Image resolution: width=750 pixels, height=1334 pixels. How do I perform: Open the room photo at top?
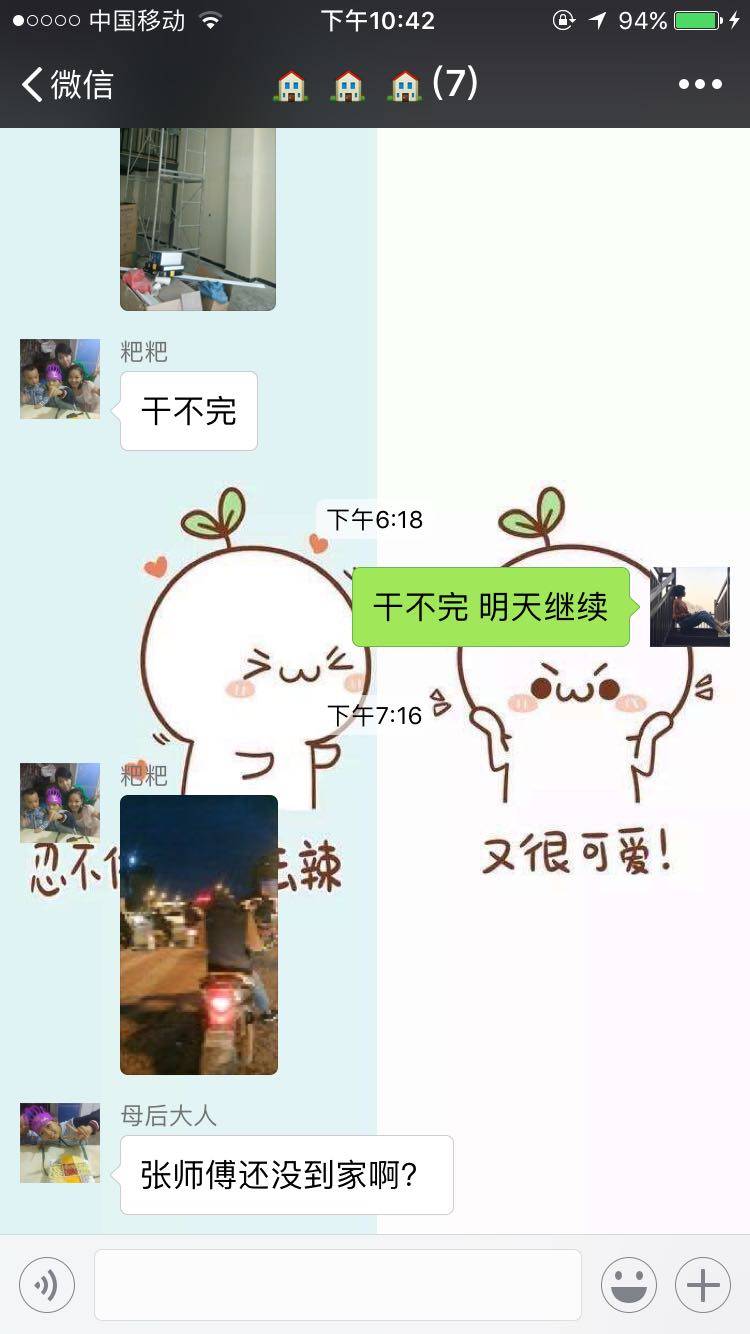(x=198, y=218)
